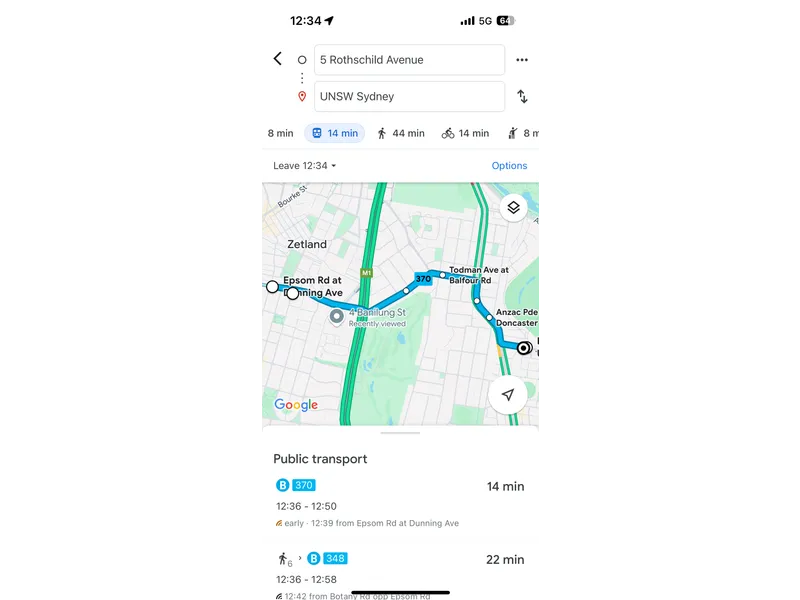Switch to walking mode, 44 min

click(x=400, y=133)
